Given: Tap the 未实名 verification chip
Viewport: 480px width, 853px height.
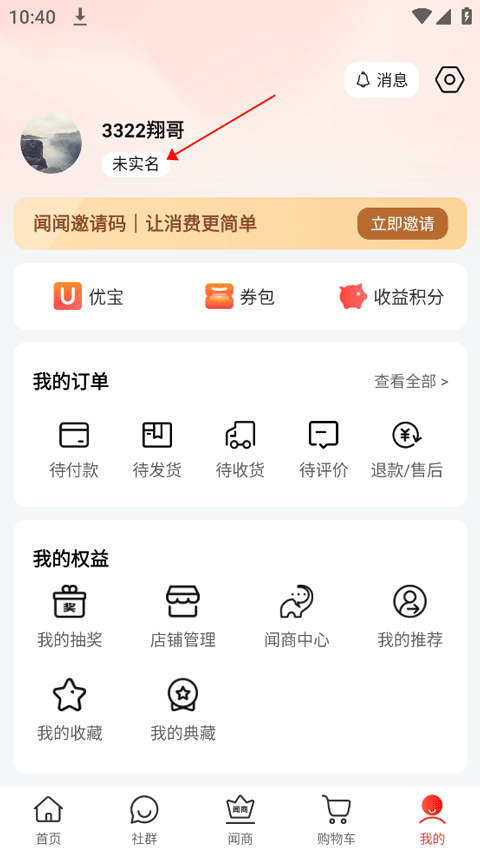Looking at the screenshot, I should coord(136,164).
